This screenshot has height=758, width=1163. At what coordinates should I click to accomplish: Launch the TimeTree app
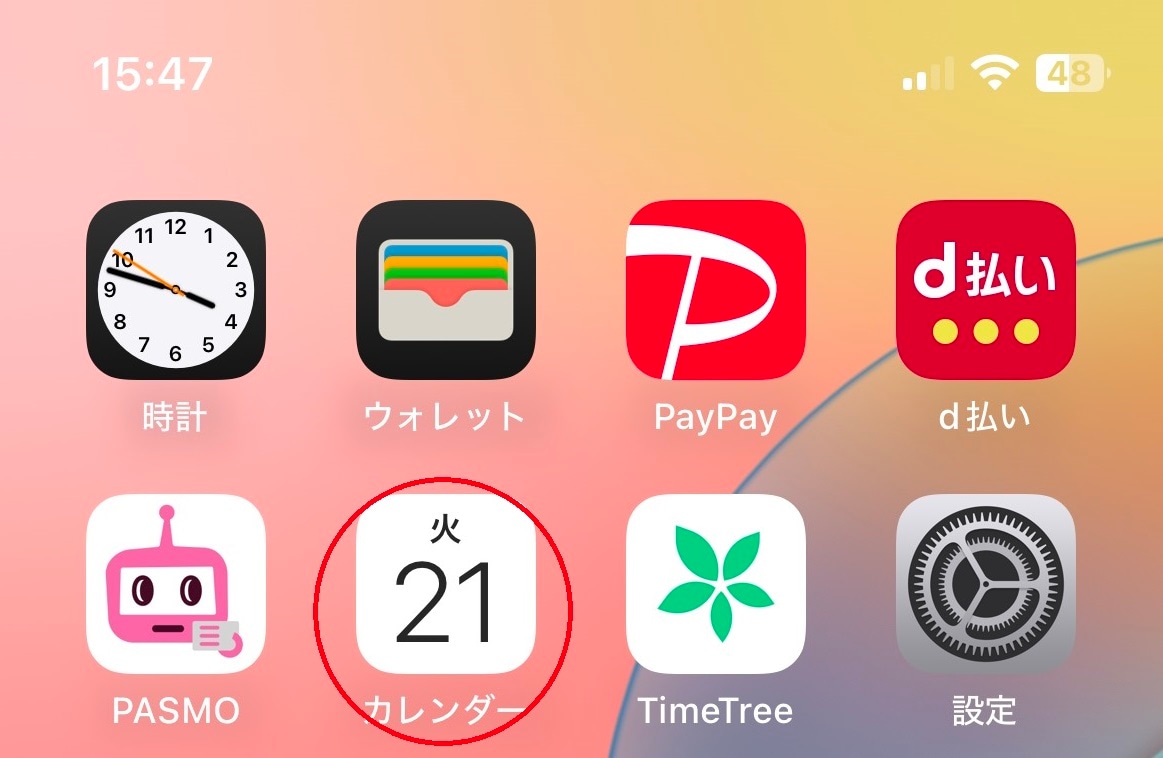[715, 583]
